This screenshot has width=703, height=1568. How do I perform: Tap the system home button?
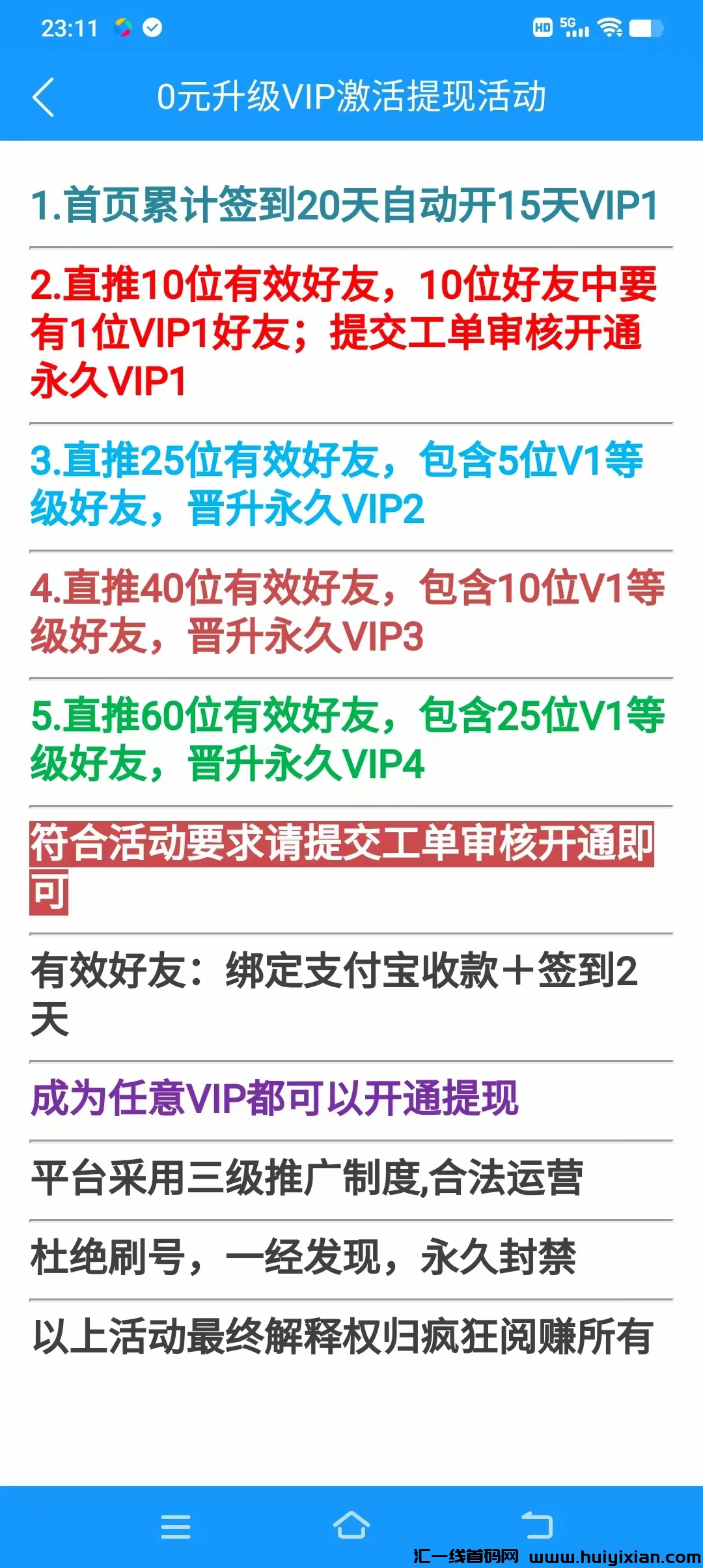click(351, 1525)
